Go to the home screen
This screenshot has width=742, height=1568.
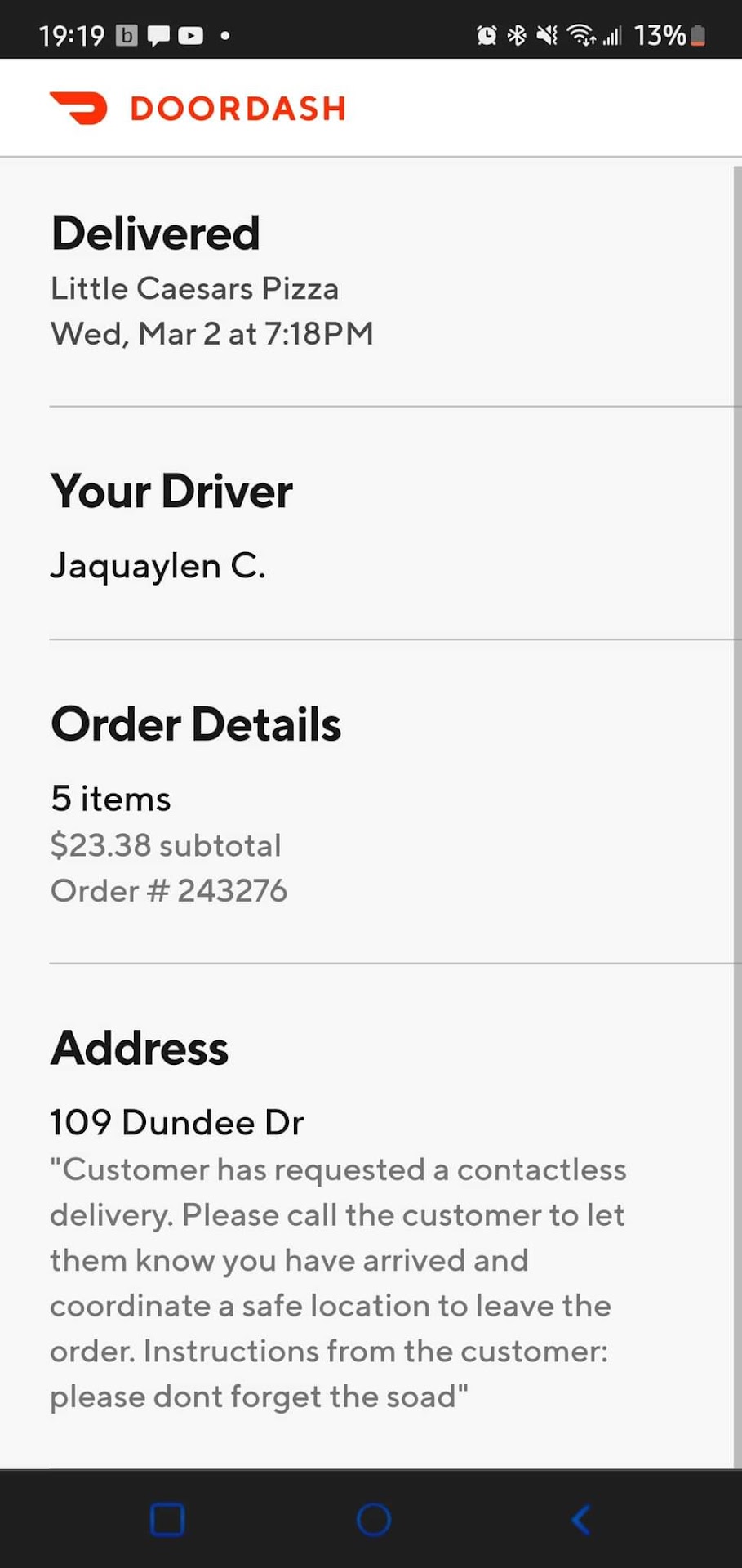(374, 1520)
